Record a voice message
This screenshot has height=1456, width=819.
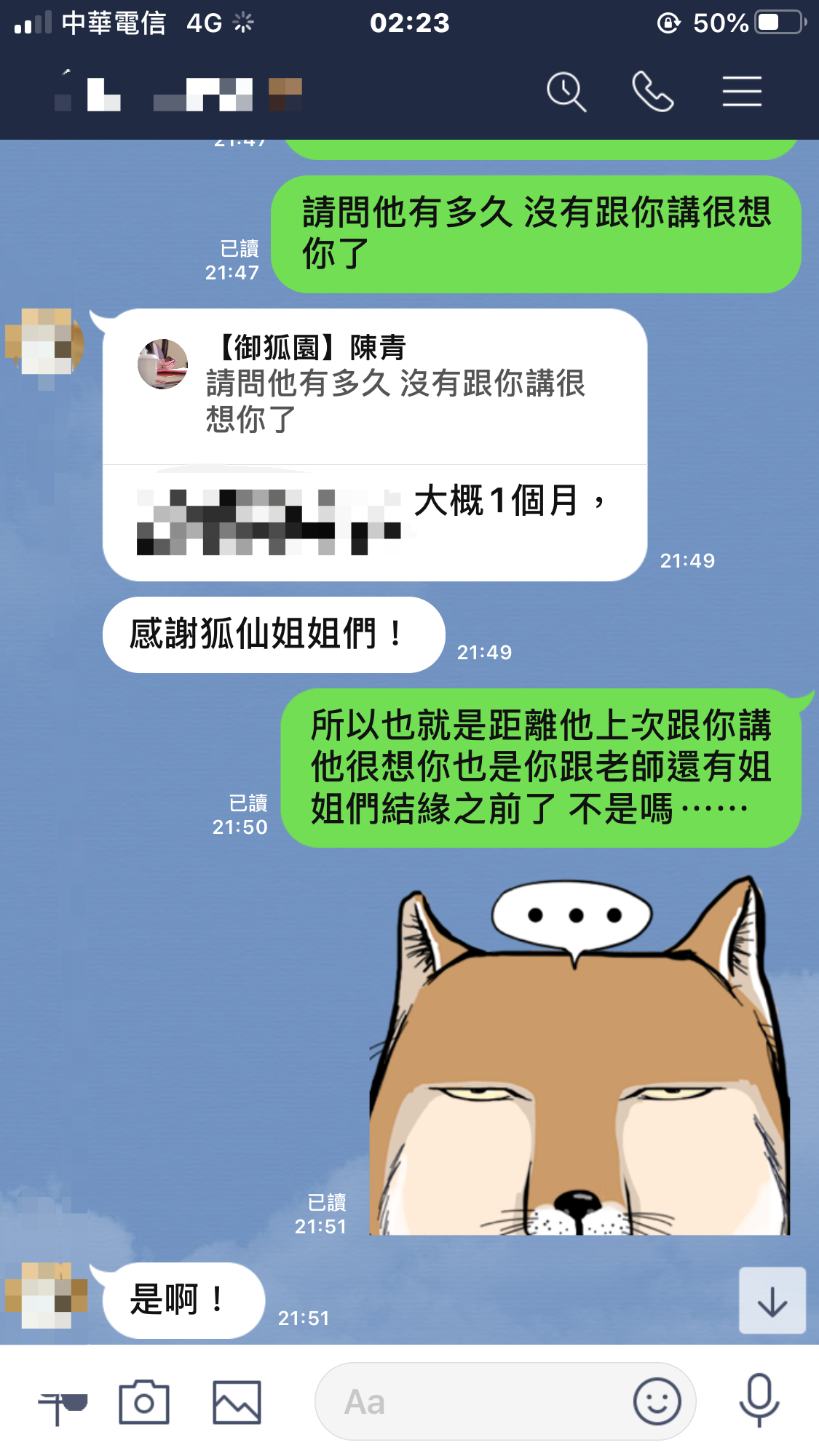(759, 1400)
